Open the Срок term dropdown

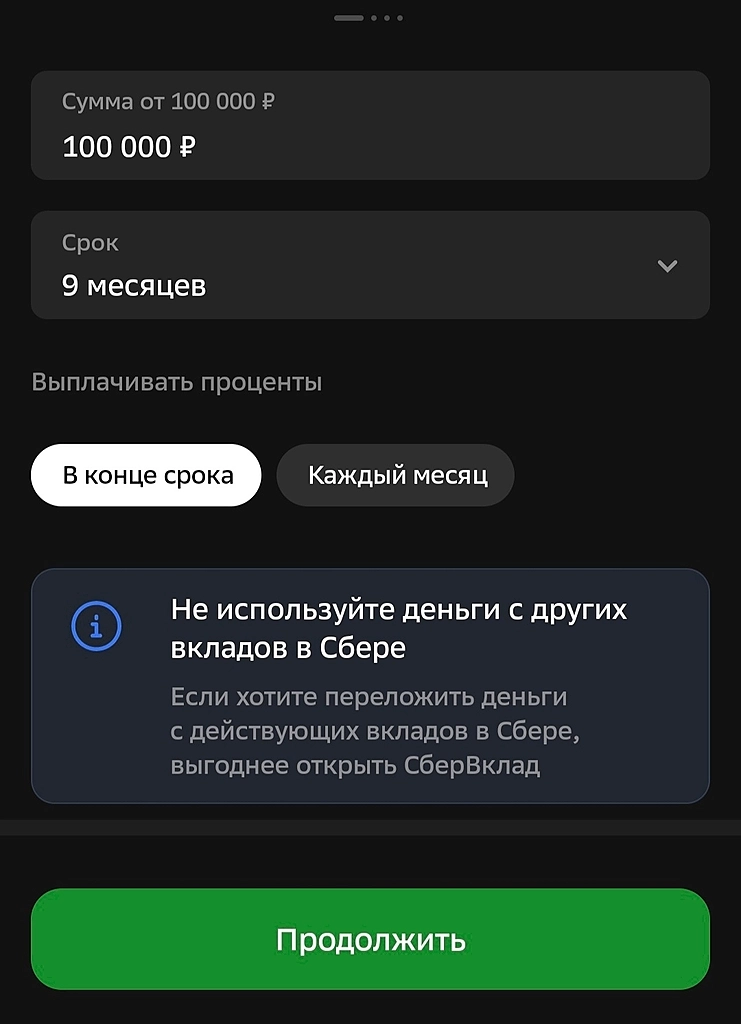pos(370,265)
